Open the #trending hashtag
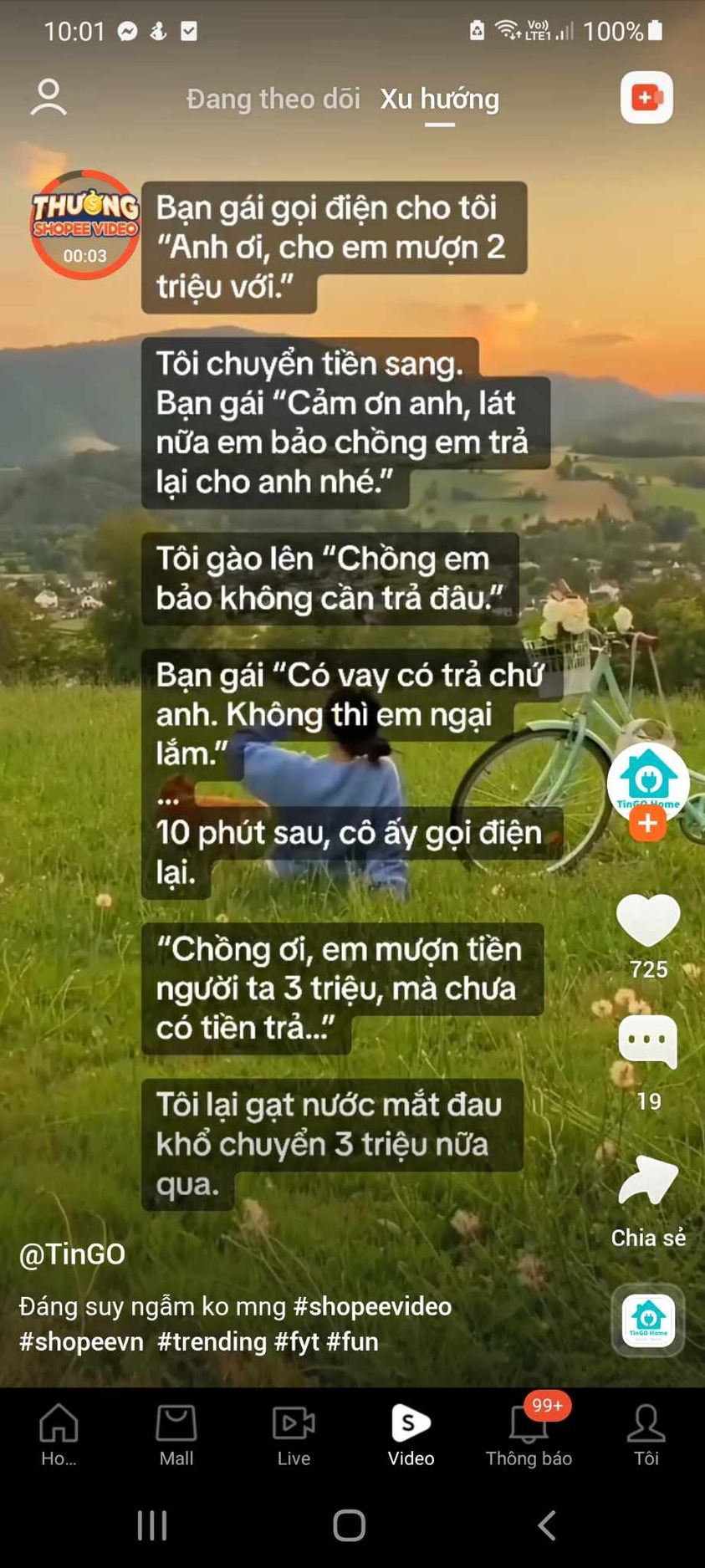 212,1341
